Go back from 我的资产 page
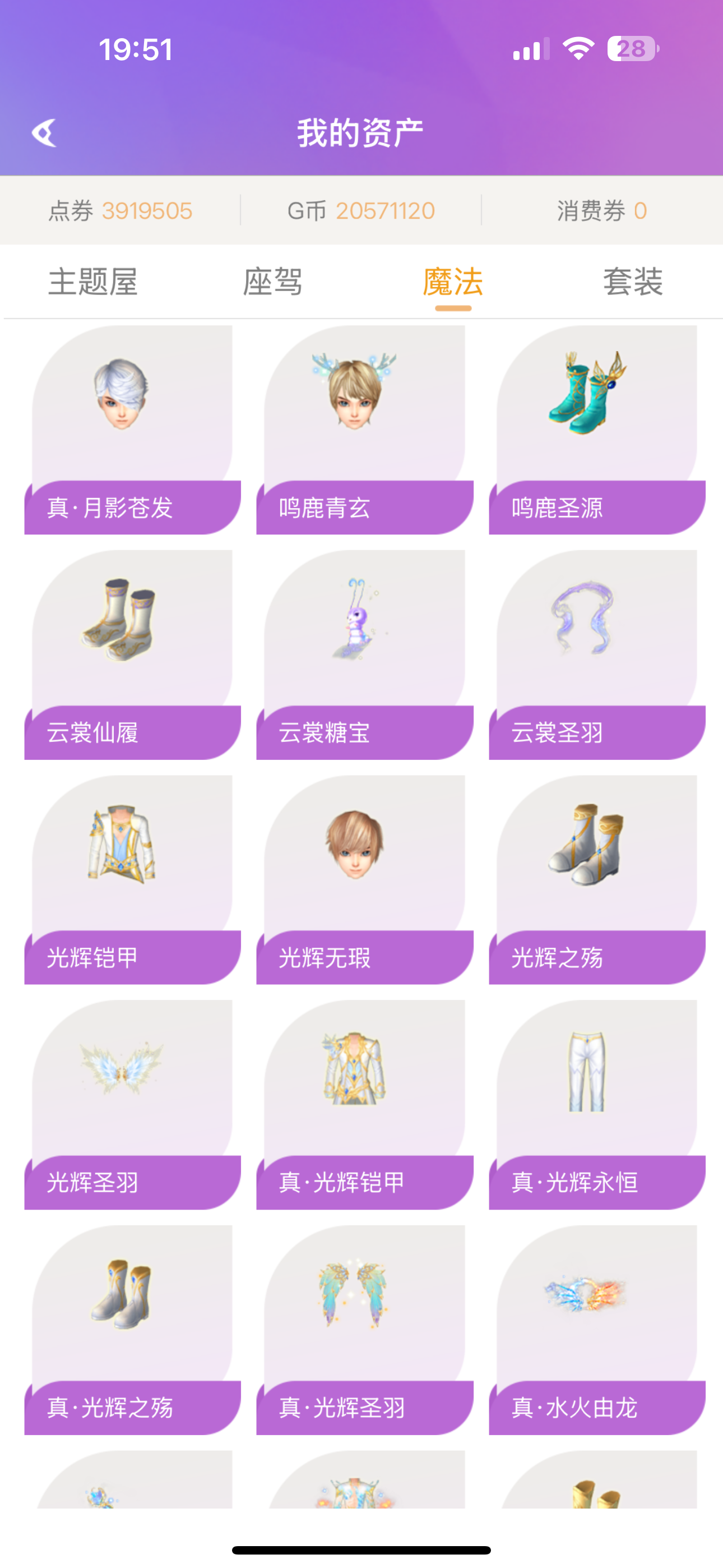 coord(44,133)
